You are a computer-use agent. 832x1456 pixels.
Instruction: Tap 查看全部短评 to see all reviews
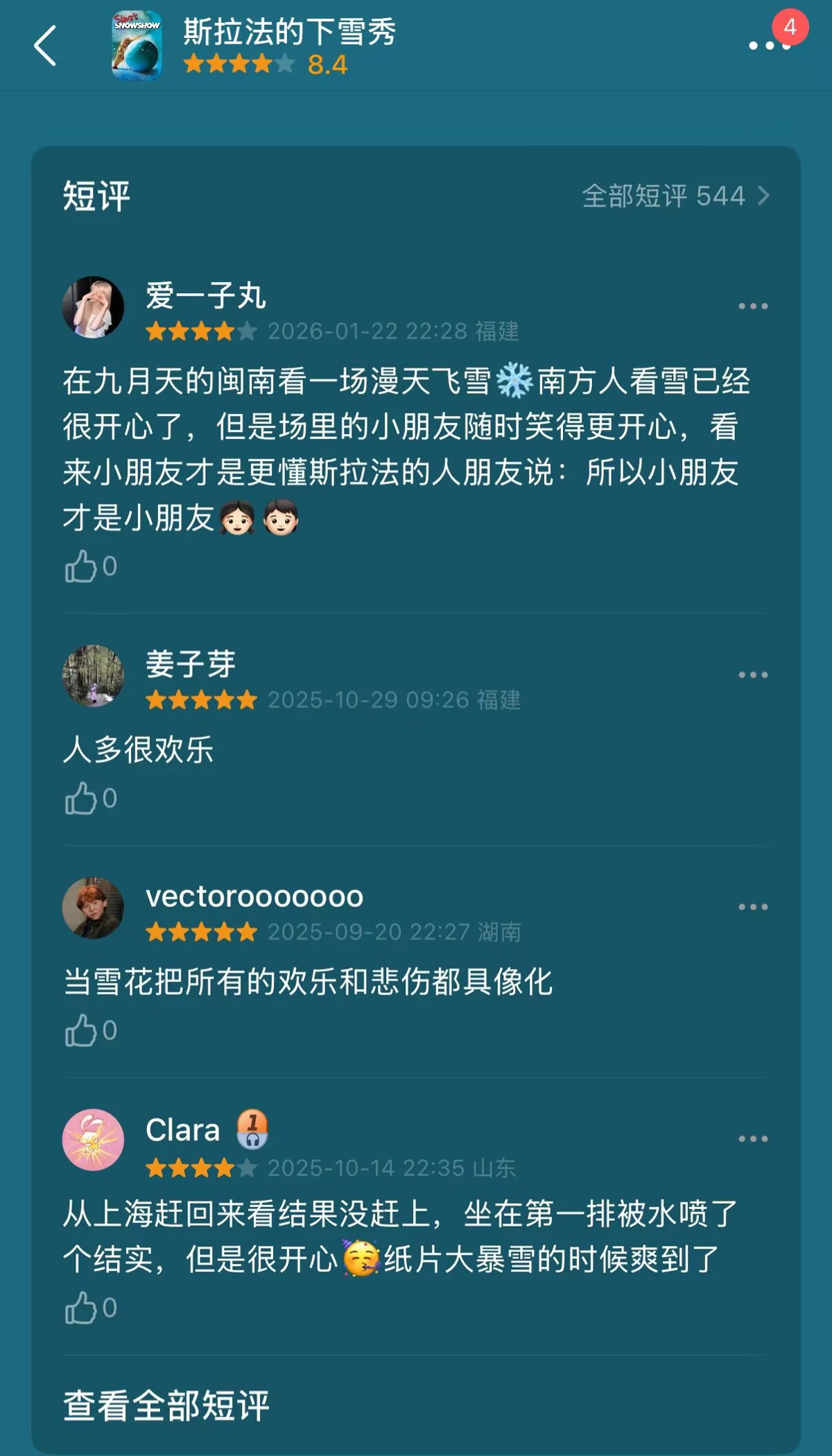166,1406
